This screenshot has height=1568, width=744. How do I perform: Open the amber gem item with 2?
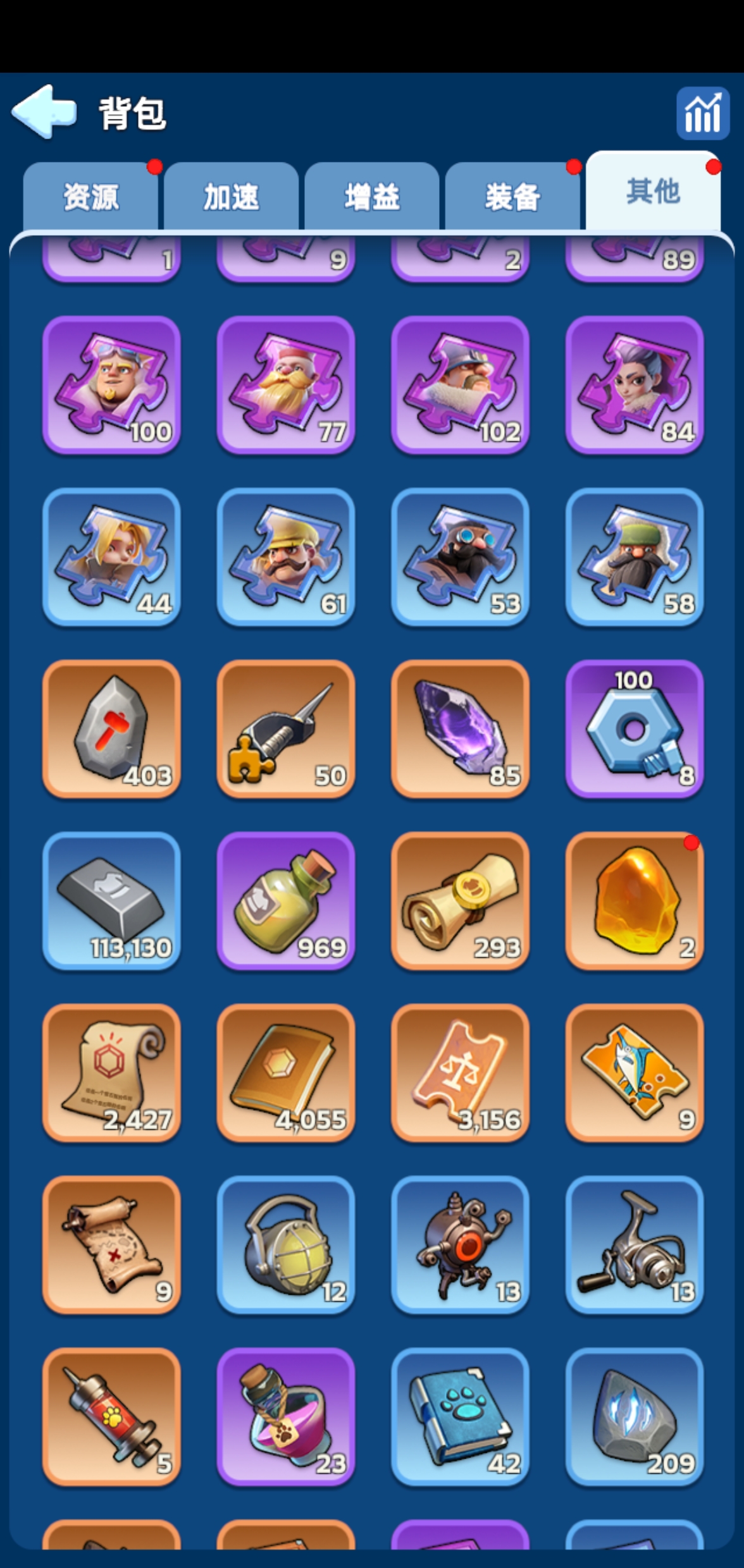click(635, 901)
